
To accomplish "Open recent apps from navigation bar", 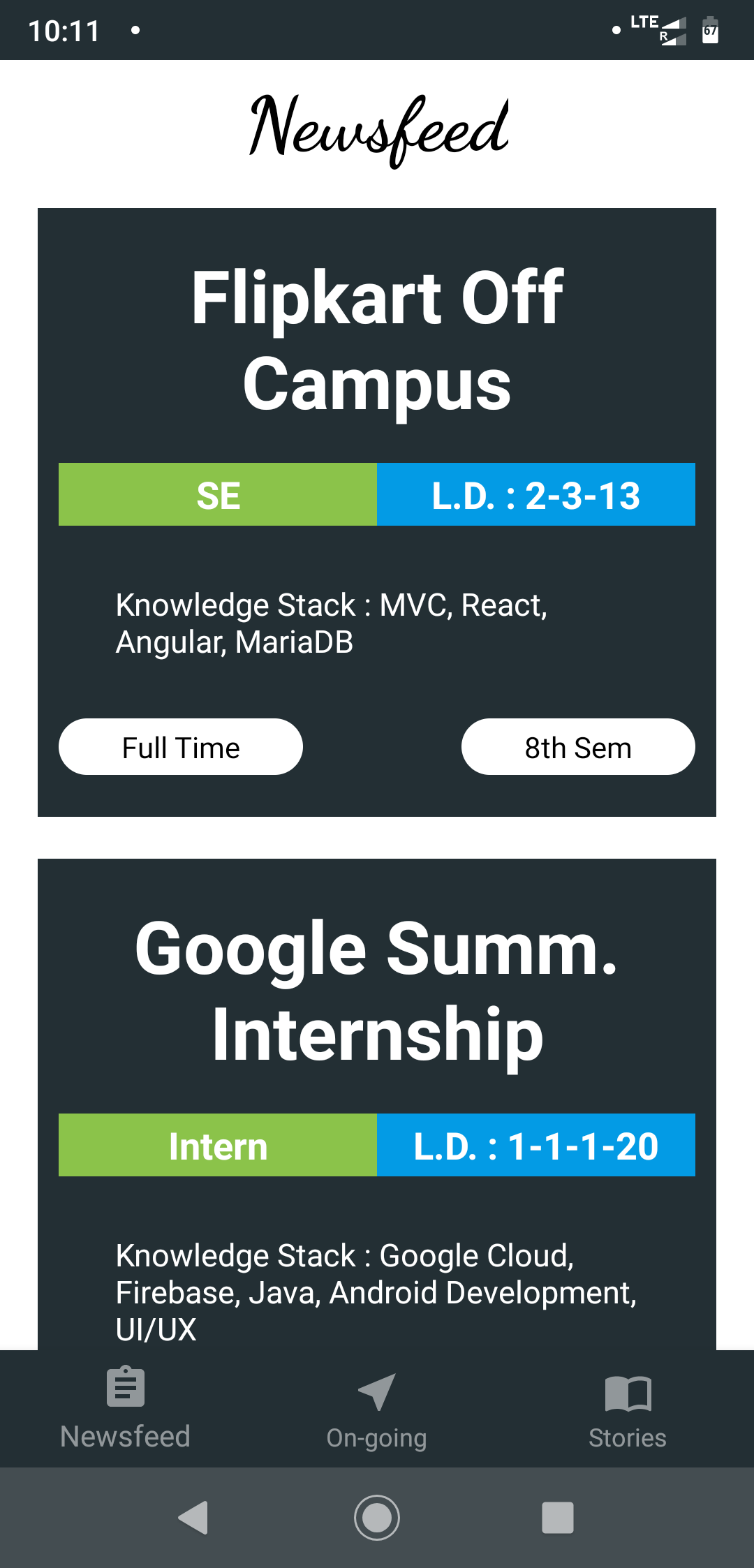I will (x=558, y=1517).
